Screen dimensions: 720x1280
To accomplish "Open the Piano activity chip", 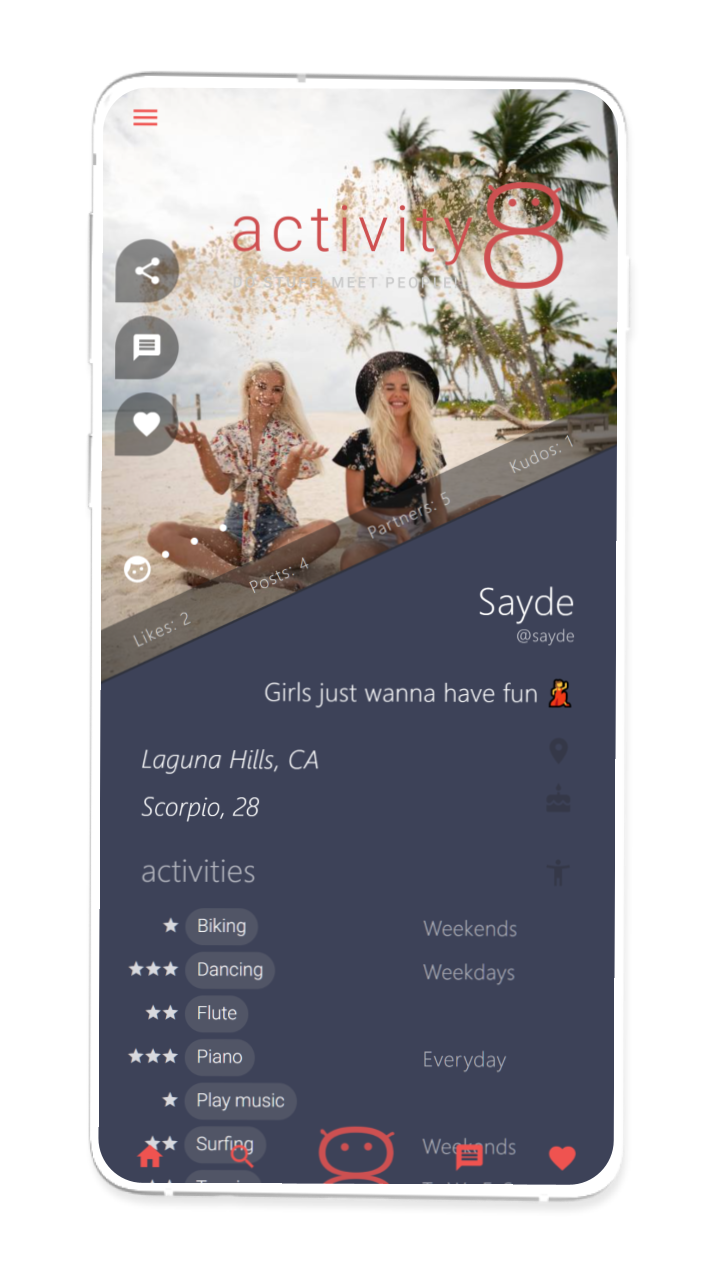I will 219,1057.
